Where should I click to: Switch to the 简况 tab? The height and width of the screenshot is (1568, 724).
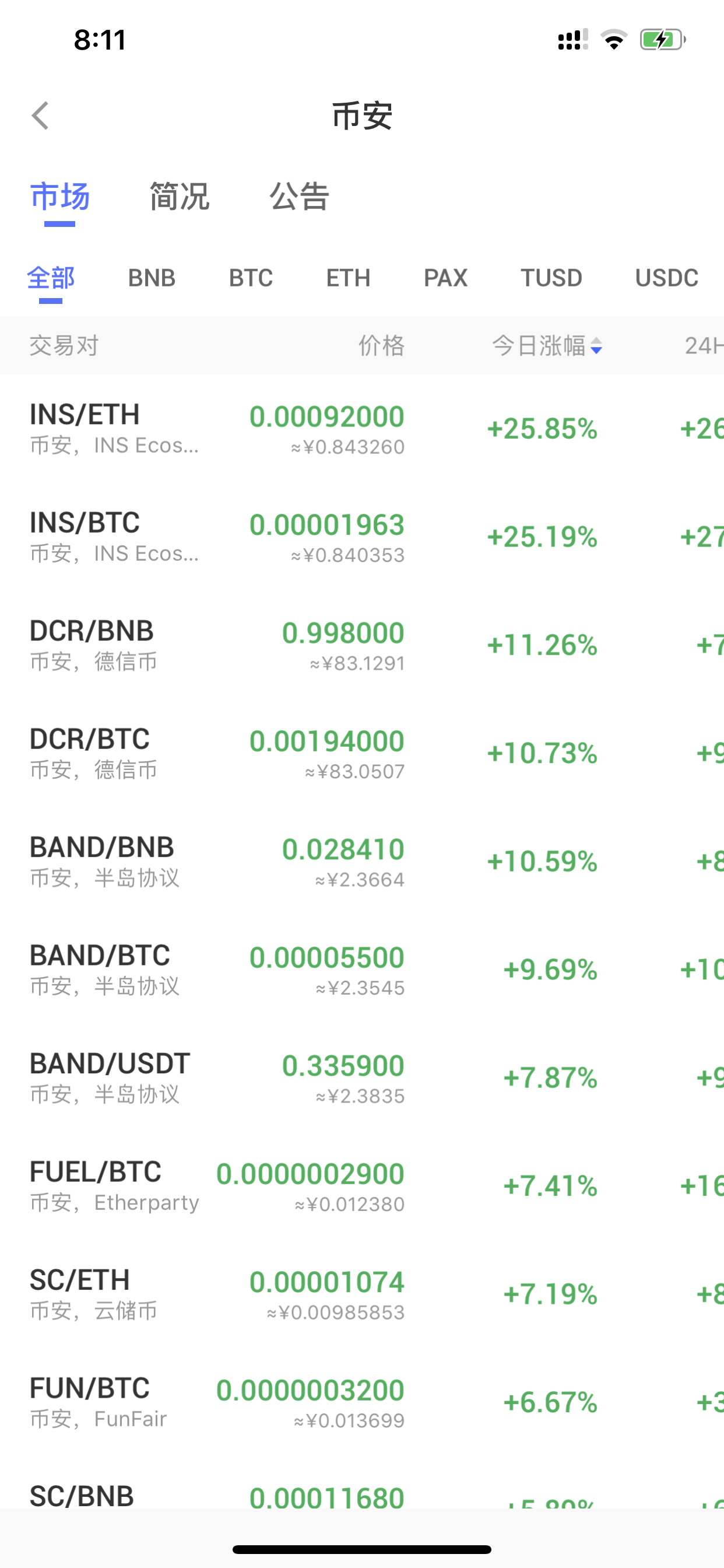pos(180,197)
